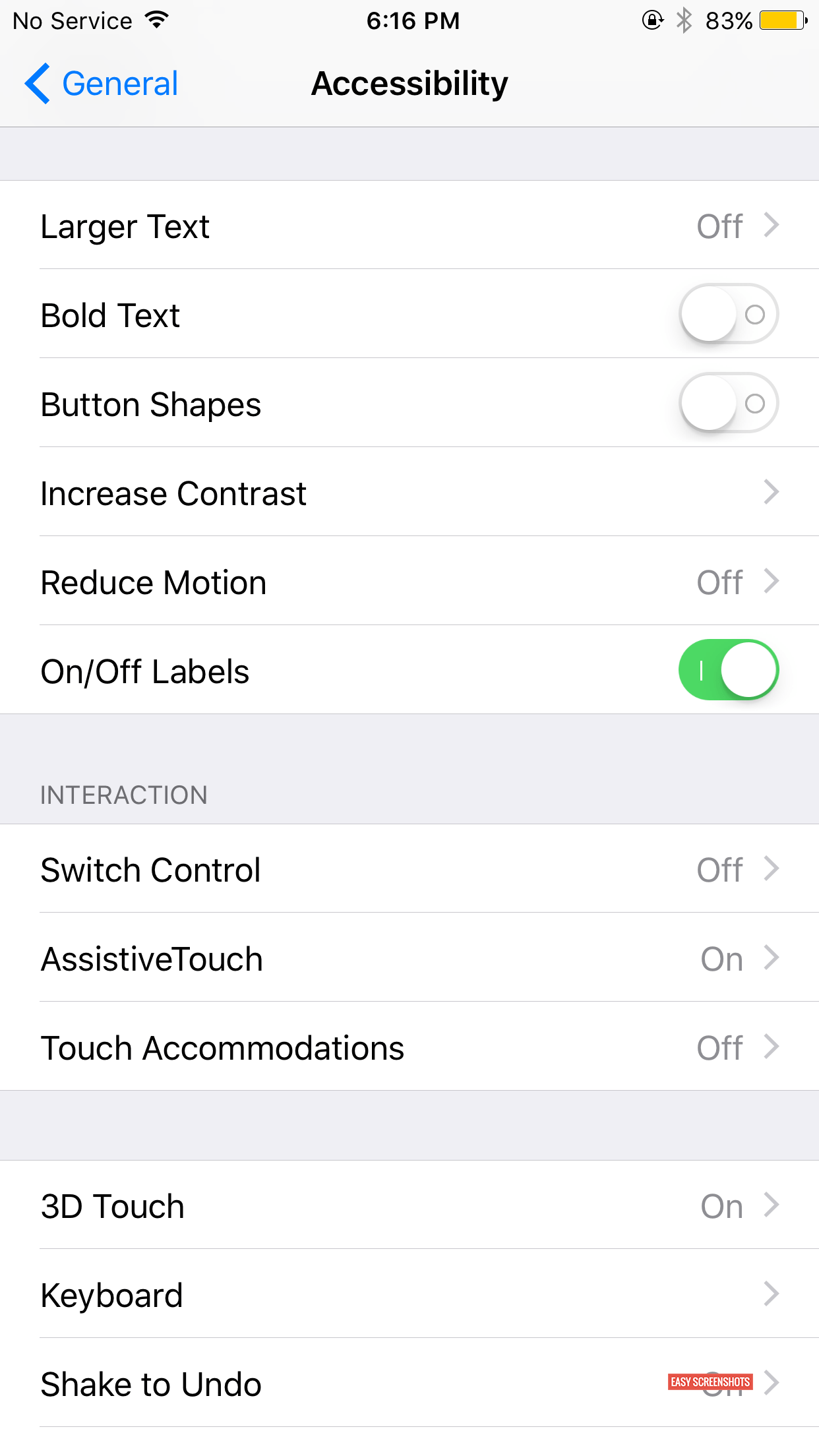This screenshot has width=819, height=1456.
Task: Turn on Button Shapes
Action: pos(728,403)
